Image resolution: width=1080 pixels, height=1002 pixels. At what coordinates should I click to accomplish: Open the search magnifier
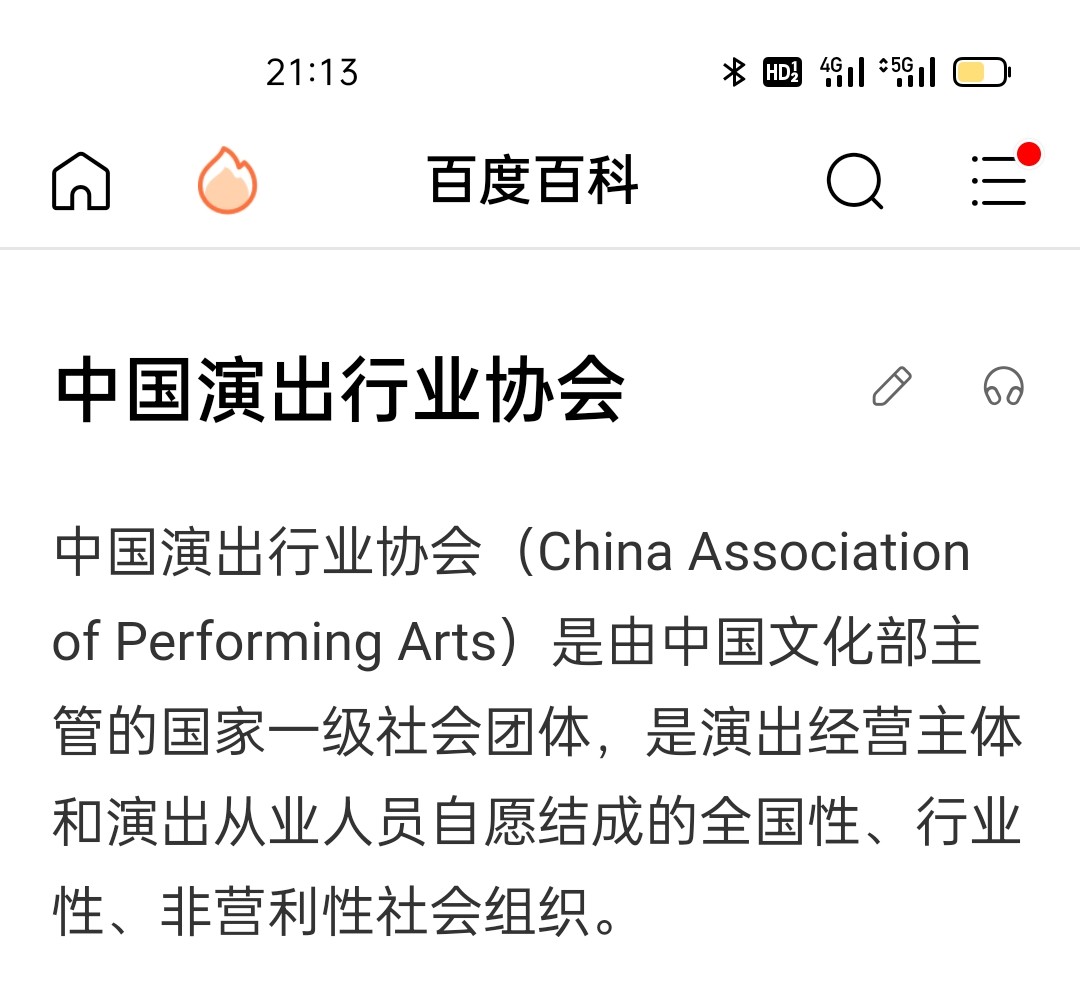click(x=855, y=182)
